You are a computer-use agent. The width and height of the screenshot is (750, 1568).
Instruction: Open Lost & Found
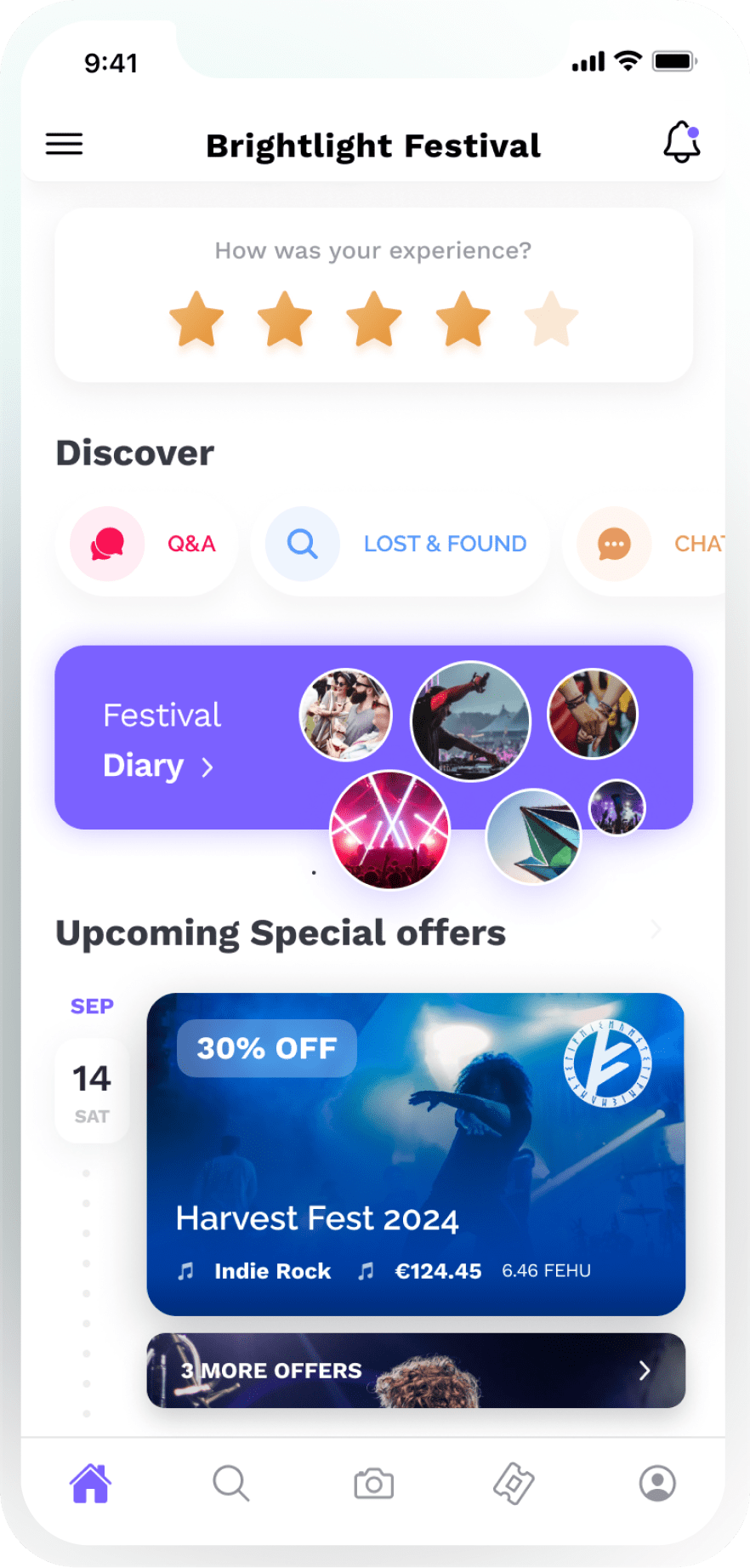point(401,544)
